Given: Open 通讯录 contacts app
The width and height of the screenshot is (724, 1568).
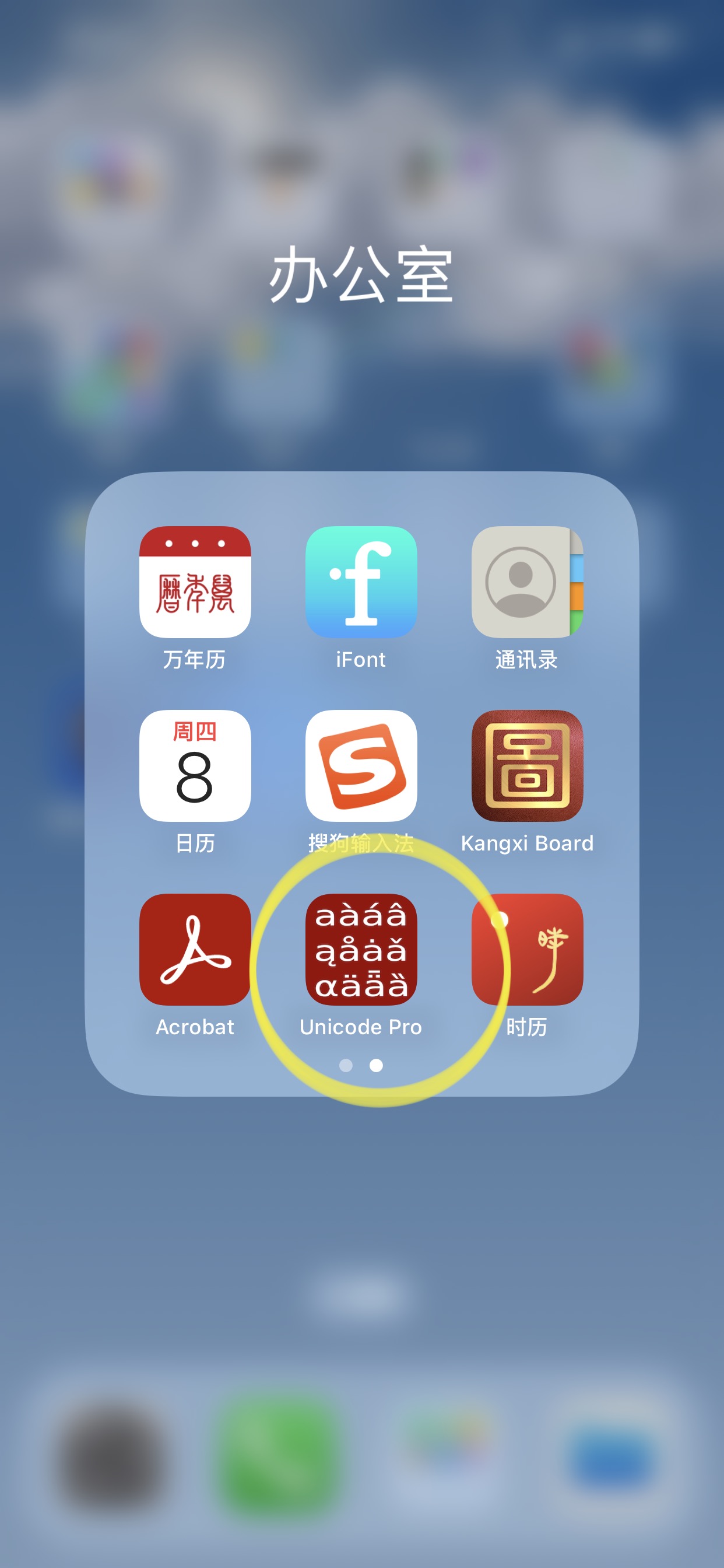Looking at the screenshot, I should click(x=527, y=582).
